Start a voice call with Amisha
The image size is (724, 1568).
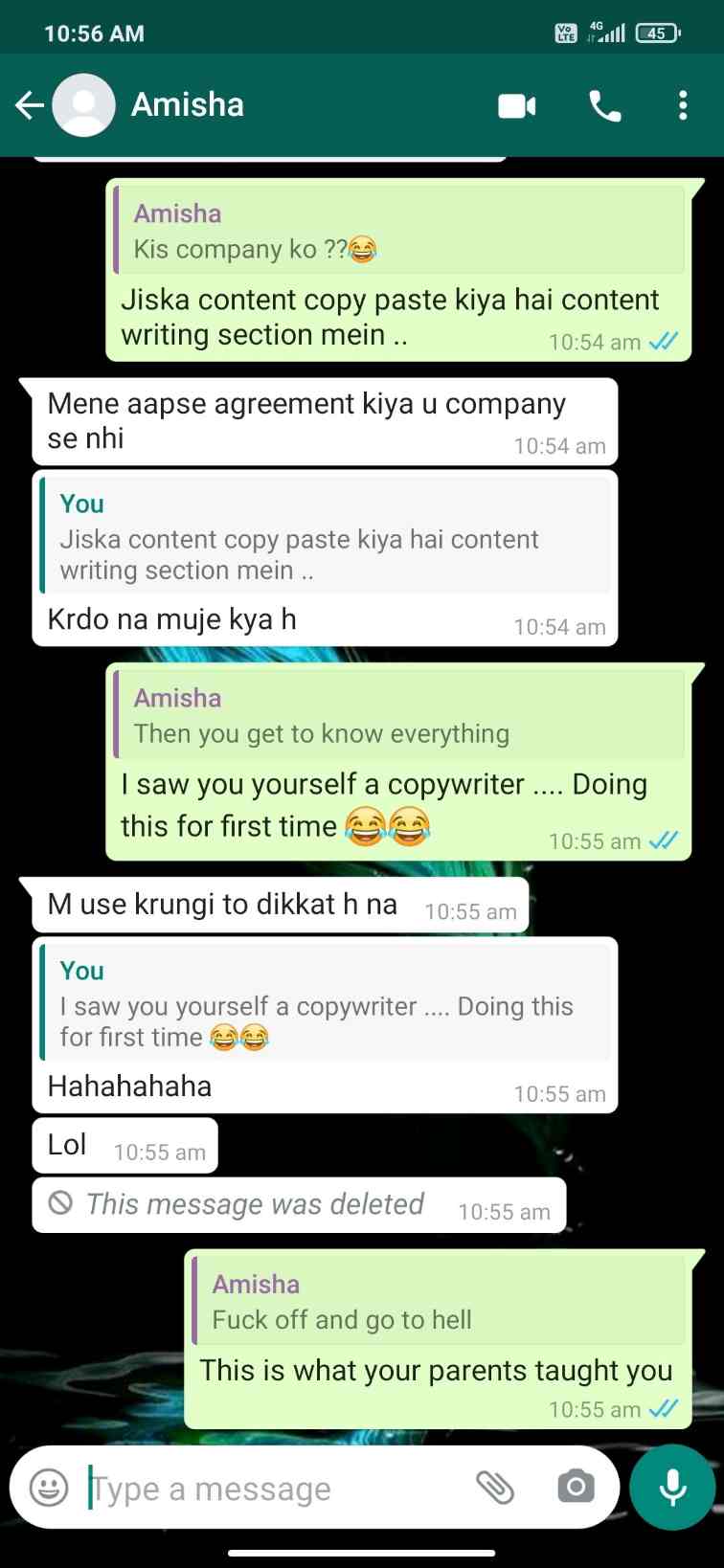pyautogui.click(x=605, y=105)
